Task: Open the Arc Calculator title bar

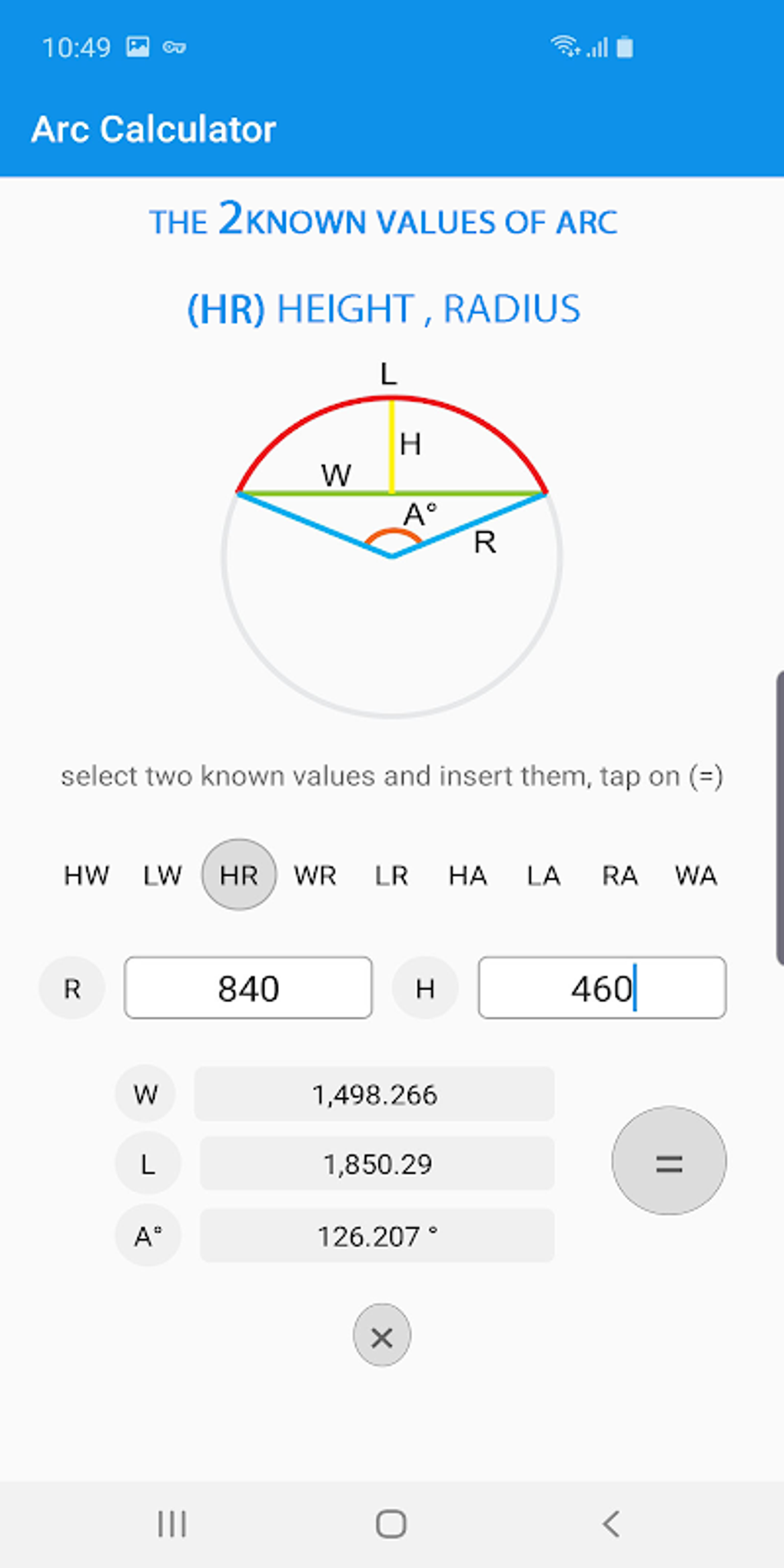Action: 153,128
